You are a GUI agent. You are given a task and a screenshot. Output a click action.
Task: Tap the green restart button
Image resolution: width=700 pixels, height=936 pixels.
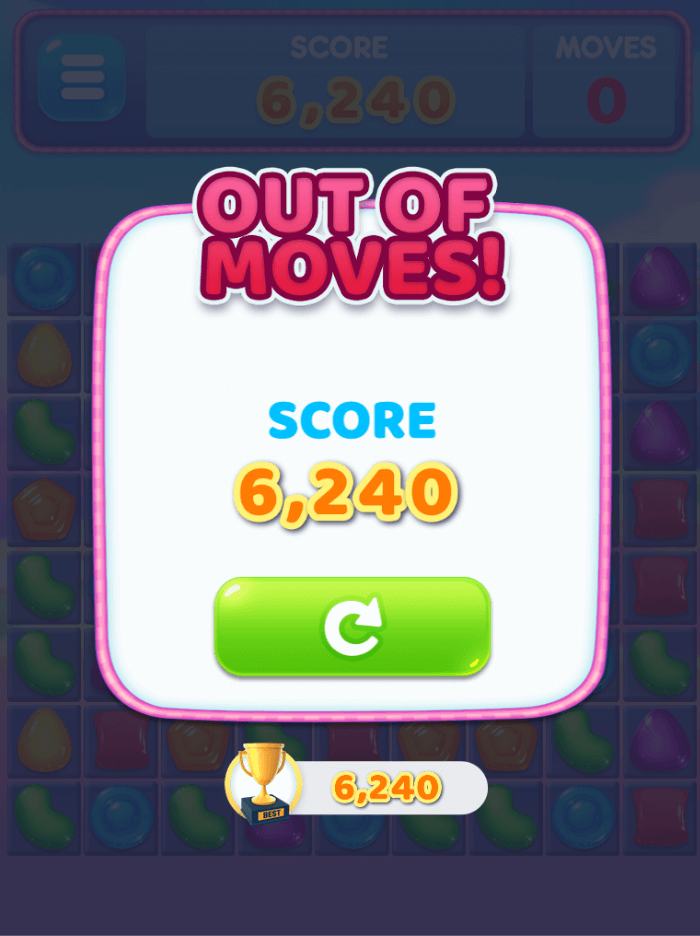click(352, 627)
